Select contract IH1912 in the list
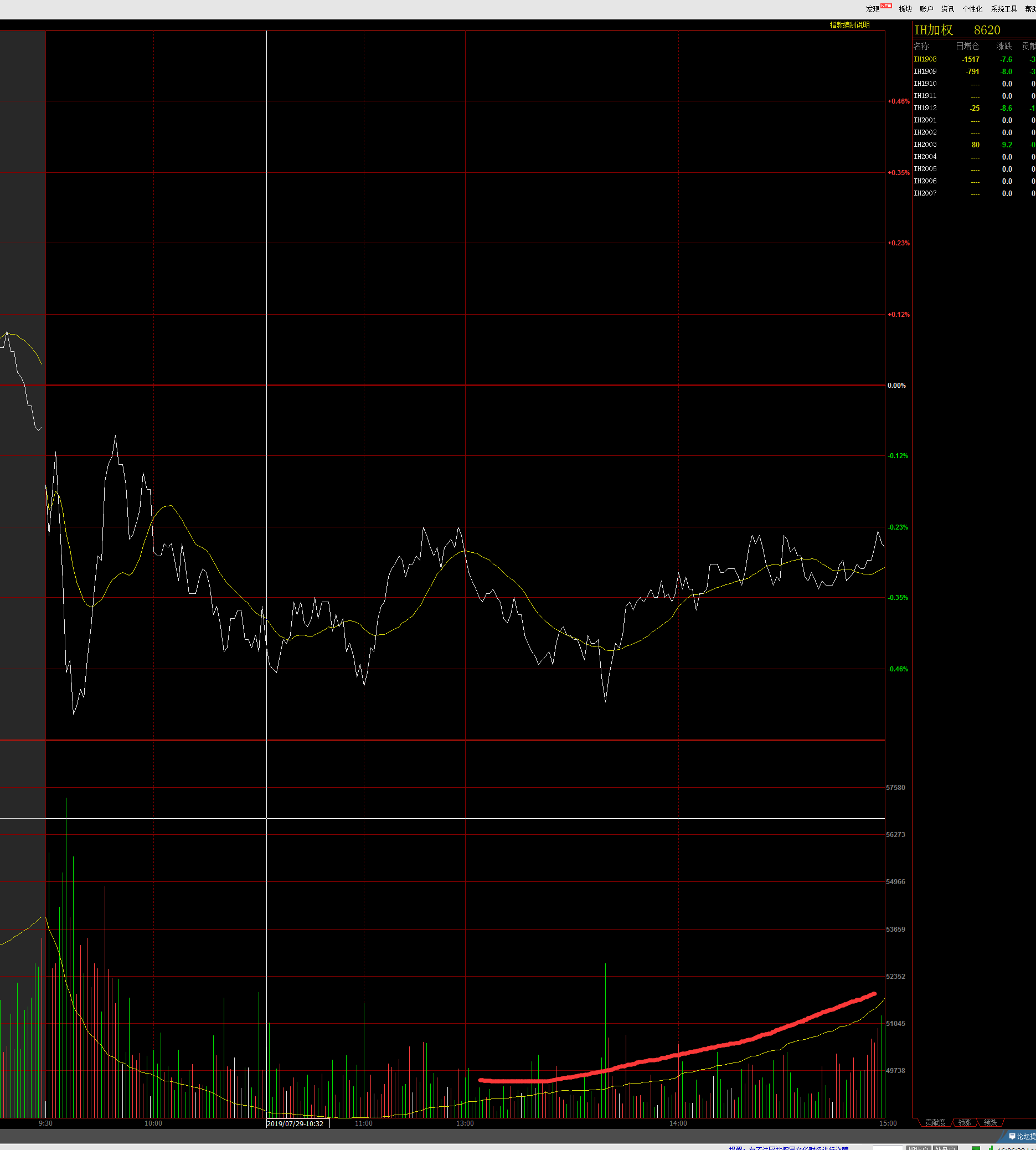Screen dimensions: 1036x1150 tap(925, 108)
